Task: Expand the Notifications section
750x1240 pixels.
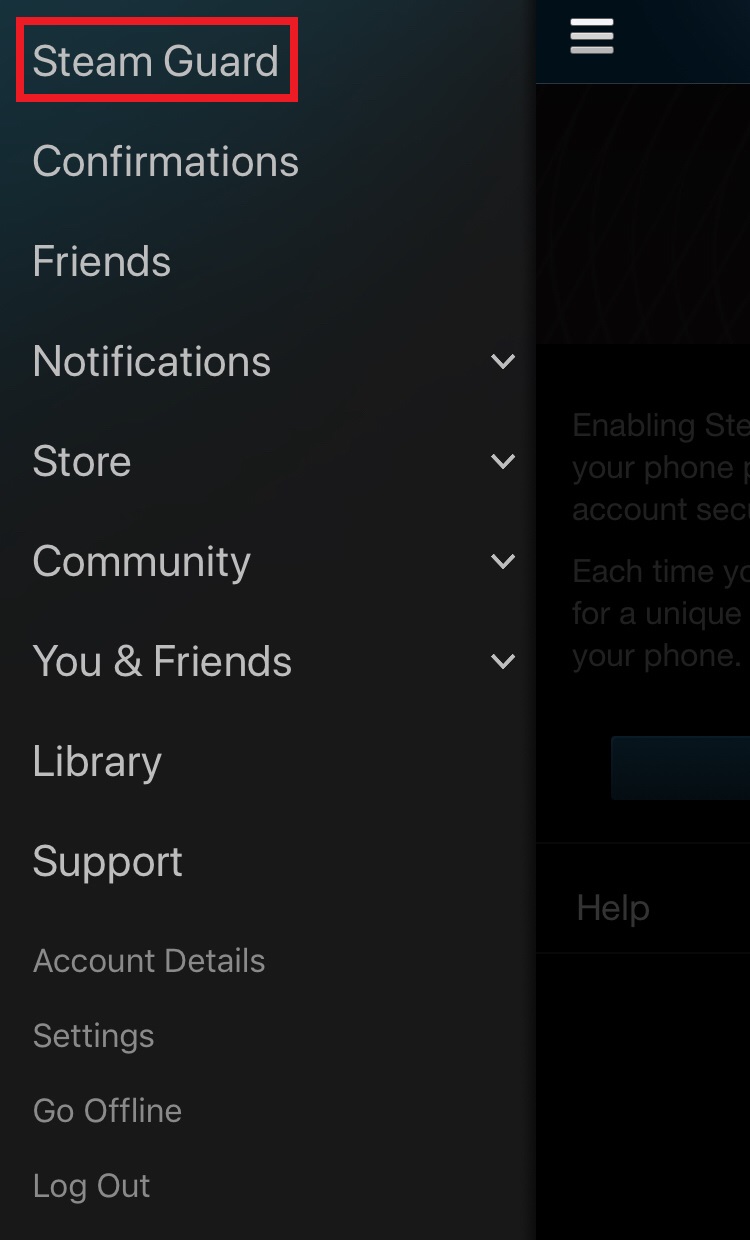Action: tap(502, 362)
